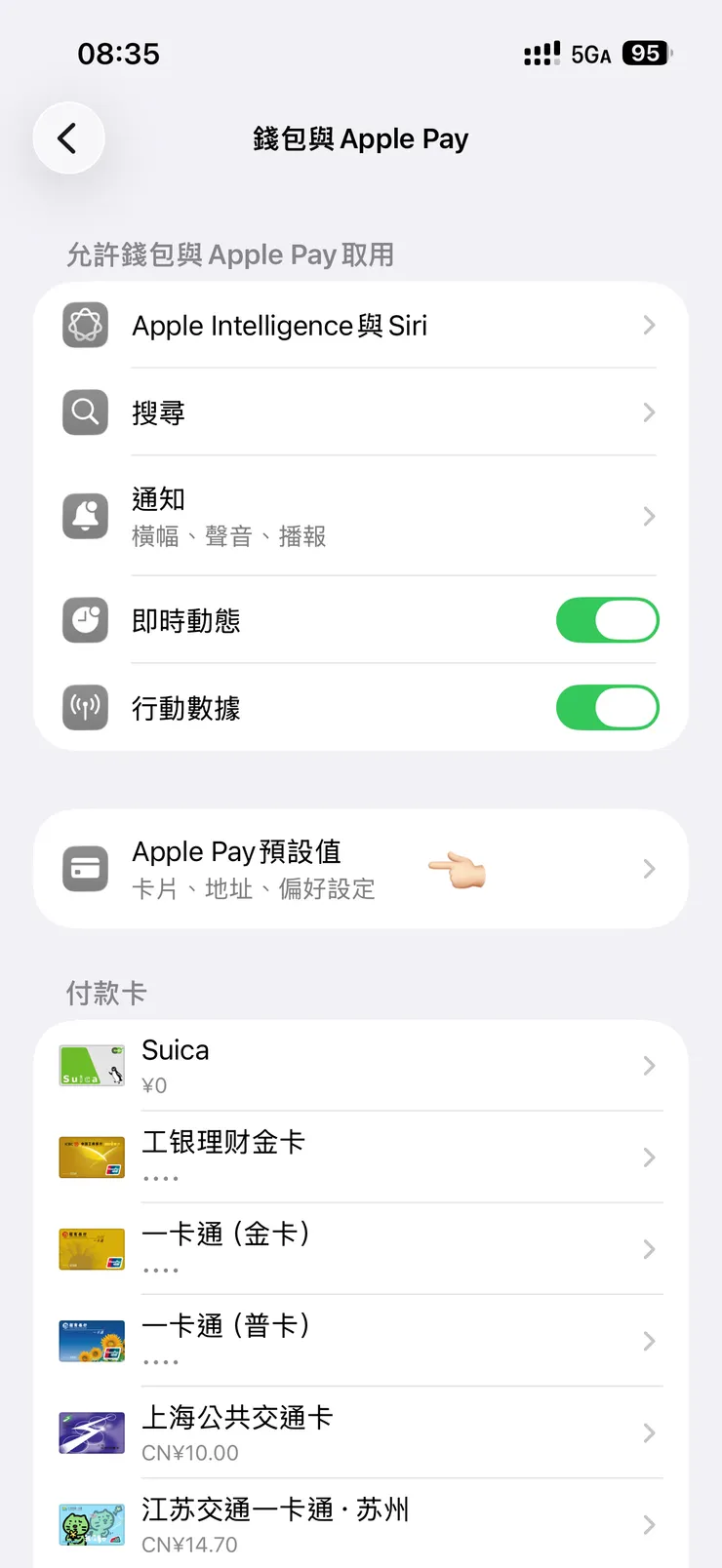Disable the 行動數據 toggle

(607, 708)
